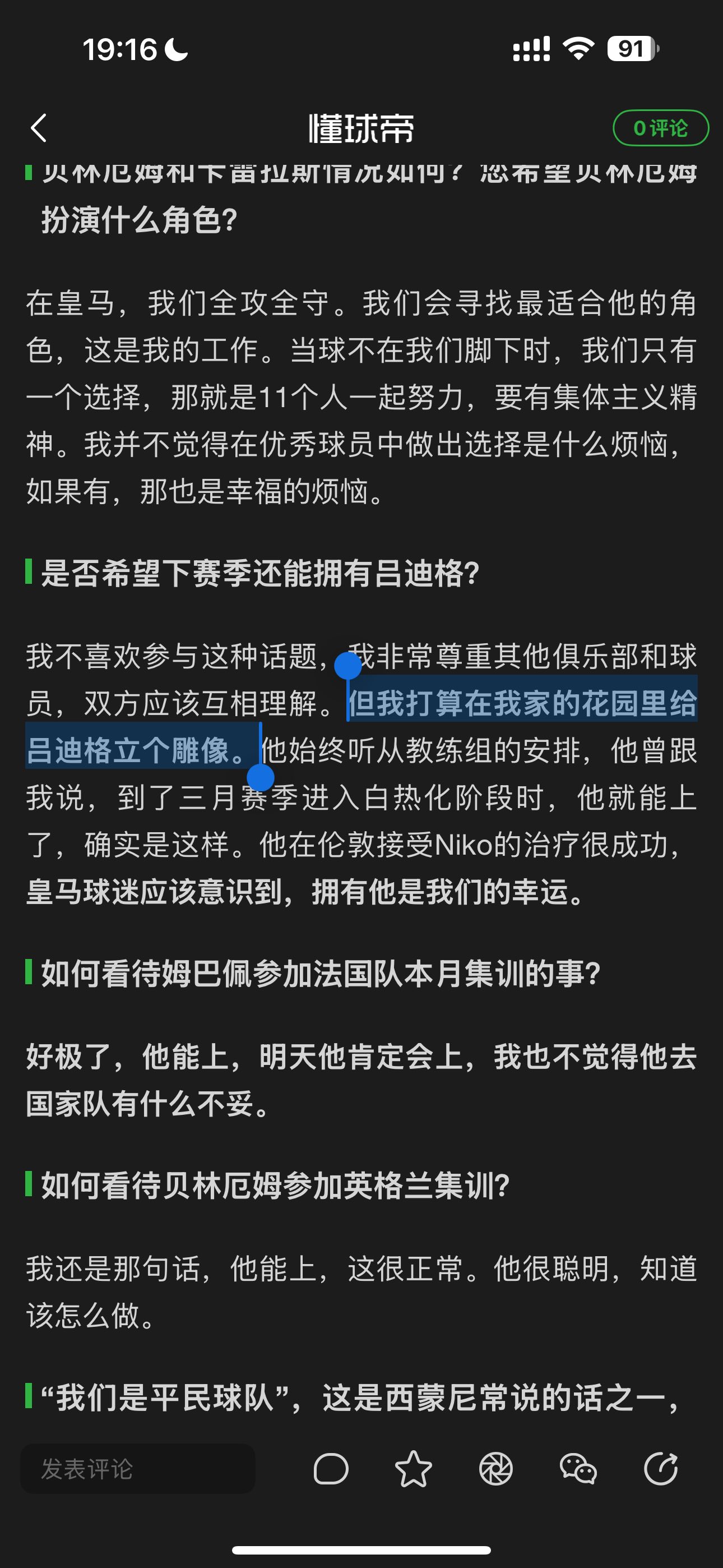Favorite this article with the star icon
The height and width of the screenshot is (1568, 723).
point(413,1469)
